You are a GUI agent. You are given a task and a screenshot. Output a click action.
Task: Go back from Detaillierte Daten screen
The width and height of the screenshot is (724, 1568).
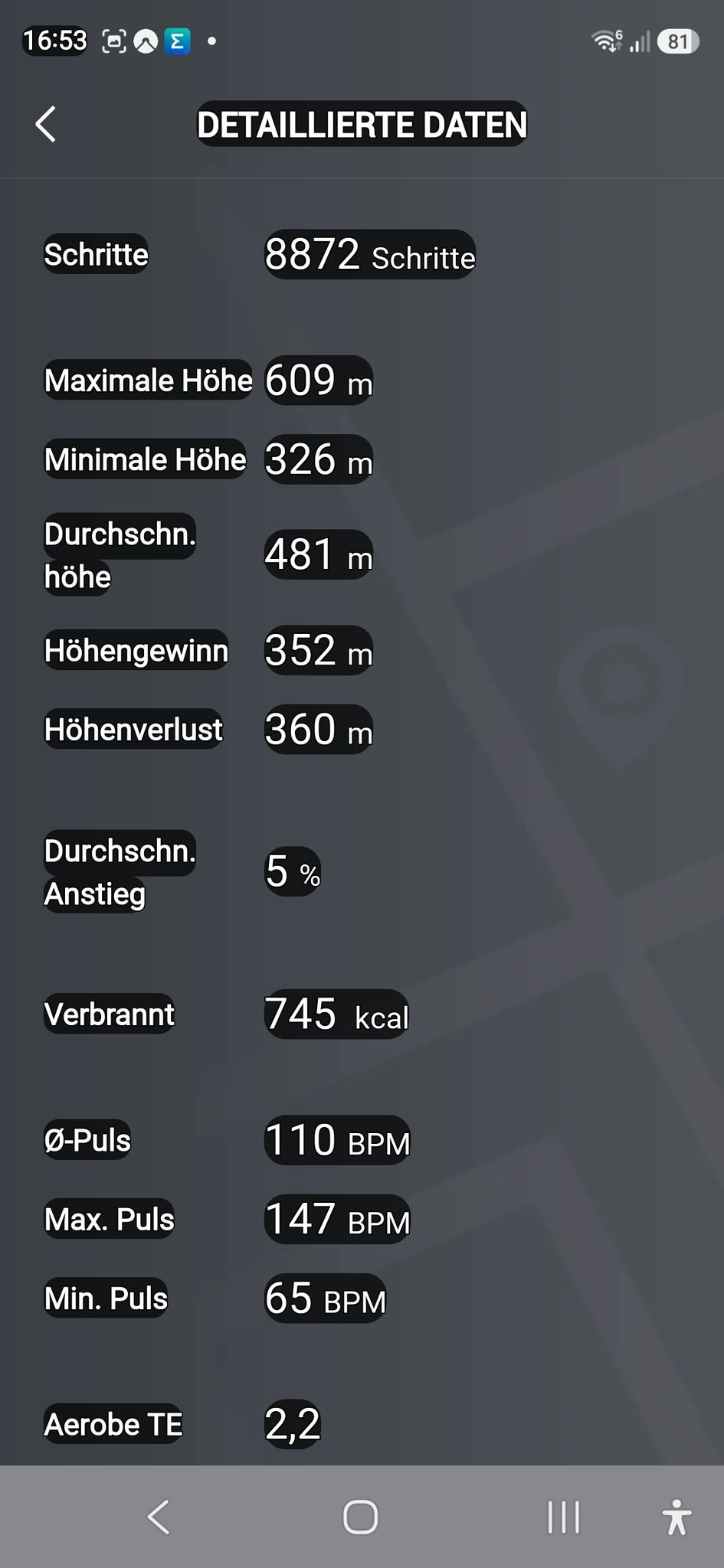point(46,124)
